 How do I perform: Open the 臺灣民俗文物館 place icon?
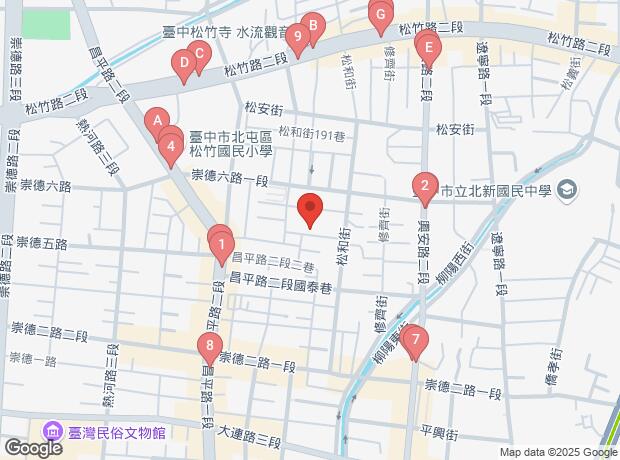tap(50, 433)
